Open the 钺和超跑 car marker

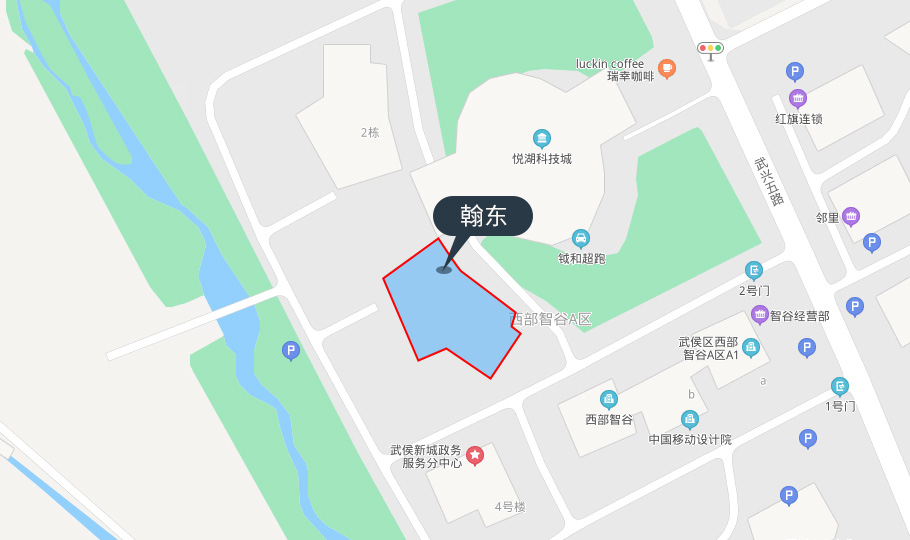click(581, 238)
